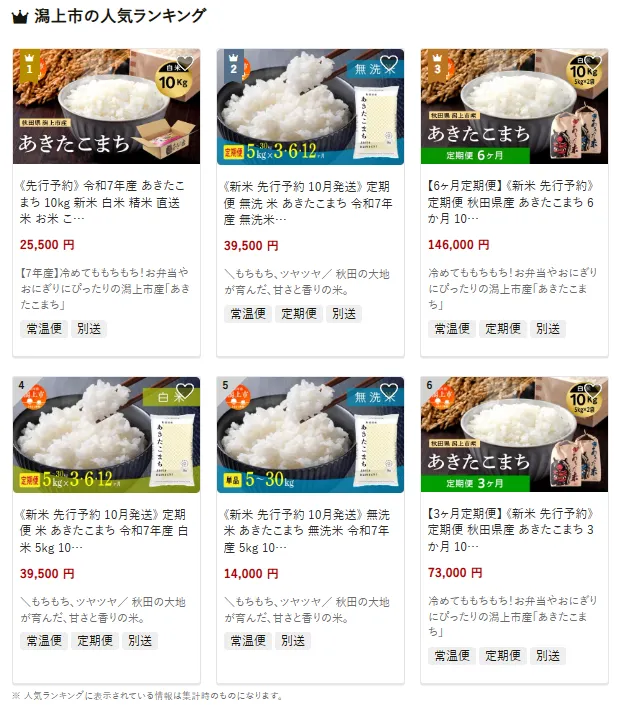The image size is (633, 705).
Task: Open the rank 4 白米 定期便 product card
Action: click(x=106, y=521)
